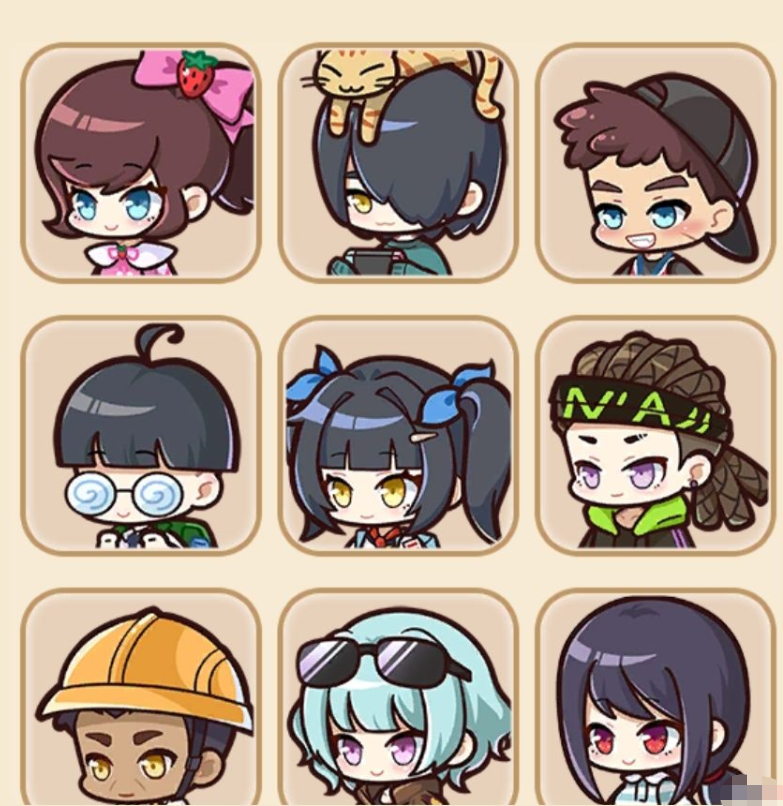
Task: Select the dreadlocks avatar with green headband
Action: click(x=655, y=435)
